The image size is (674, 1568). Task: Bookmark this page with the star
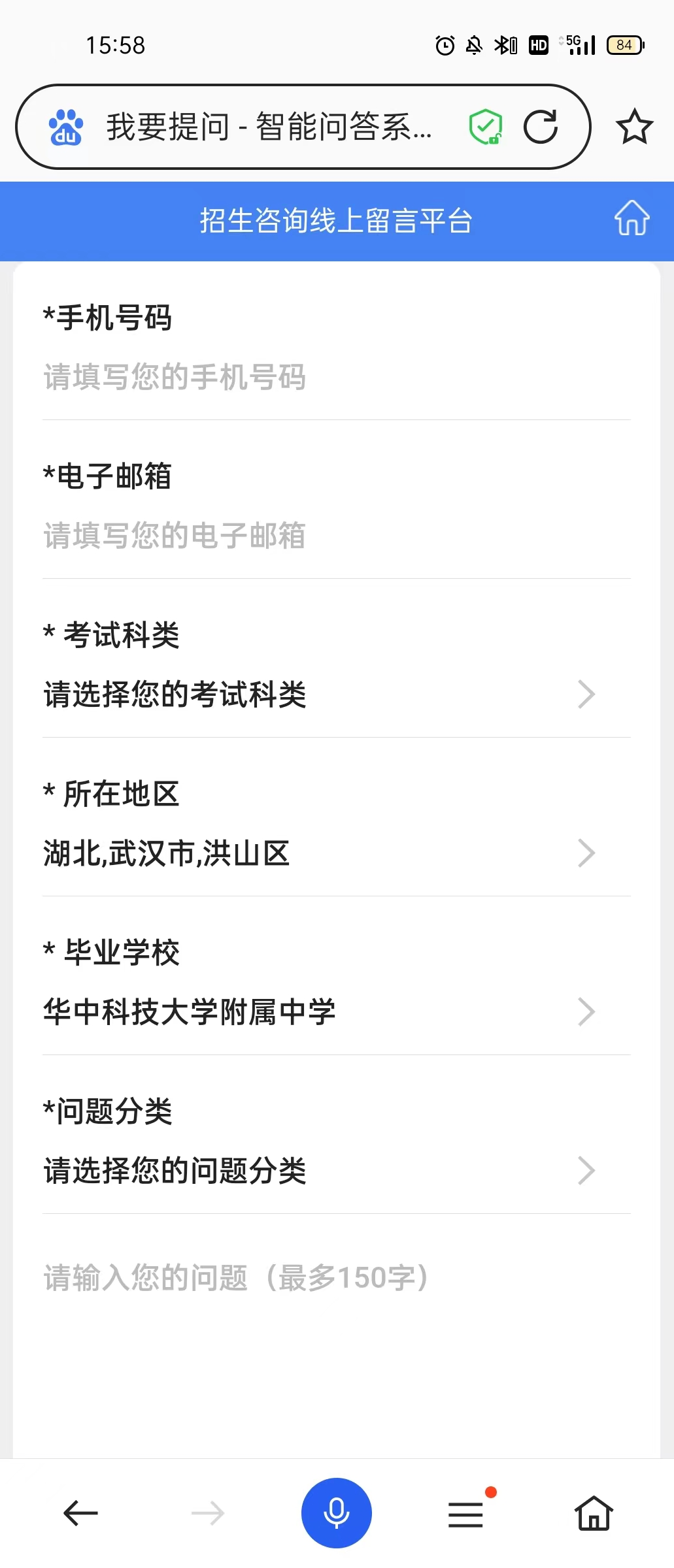coord(634,127)
